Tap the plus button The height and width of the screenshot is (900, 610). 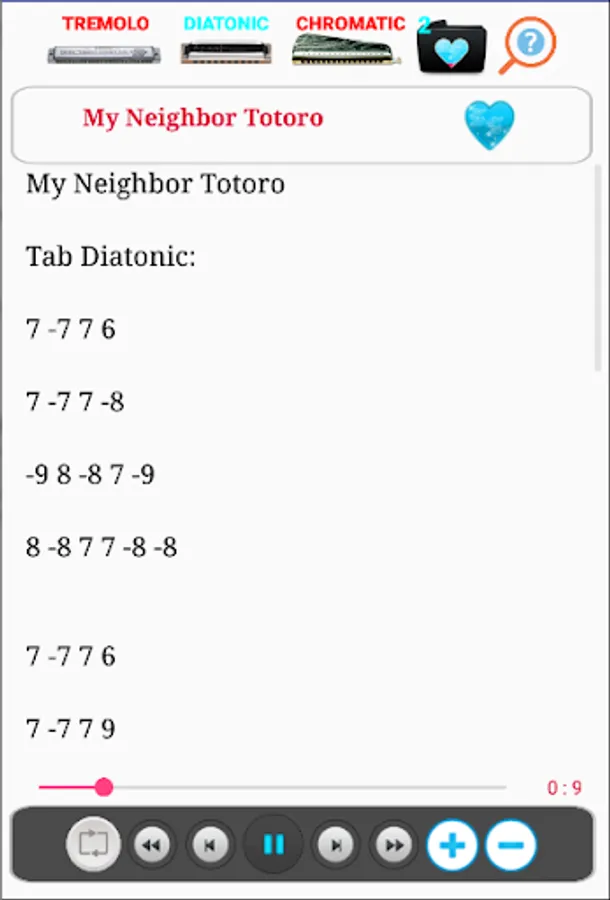coord(453,846)
